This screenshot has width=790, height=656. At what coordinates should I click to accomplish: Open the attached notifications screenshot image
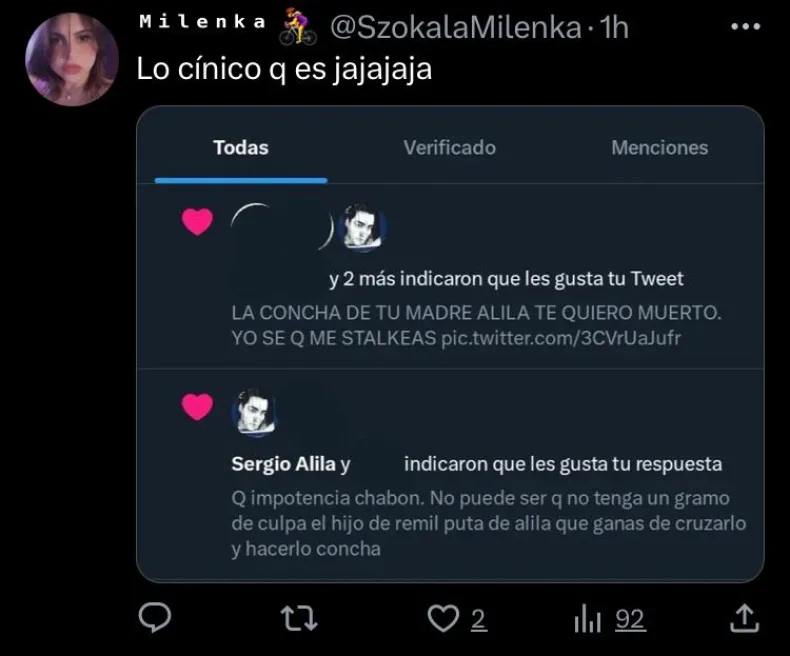point(450,343)
